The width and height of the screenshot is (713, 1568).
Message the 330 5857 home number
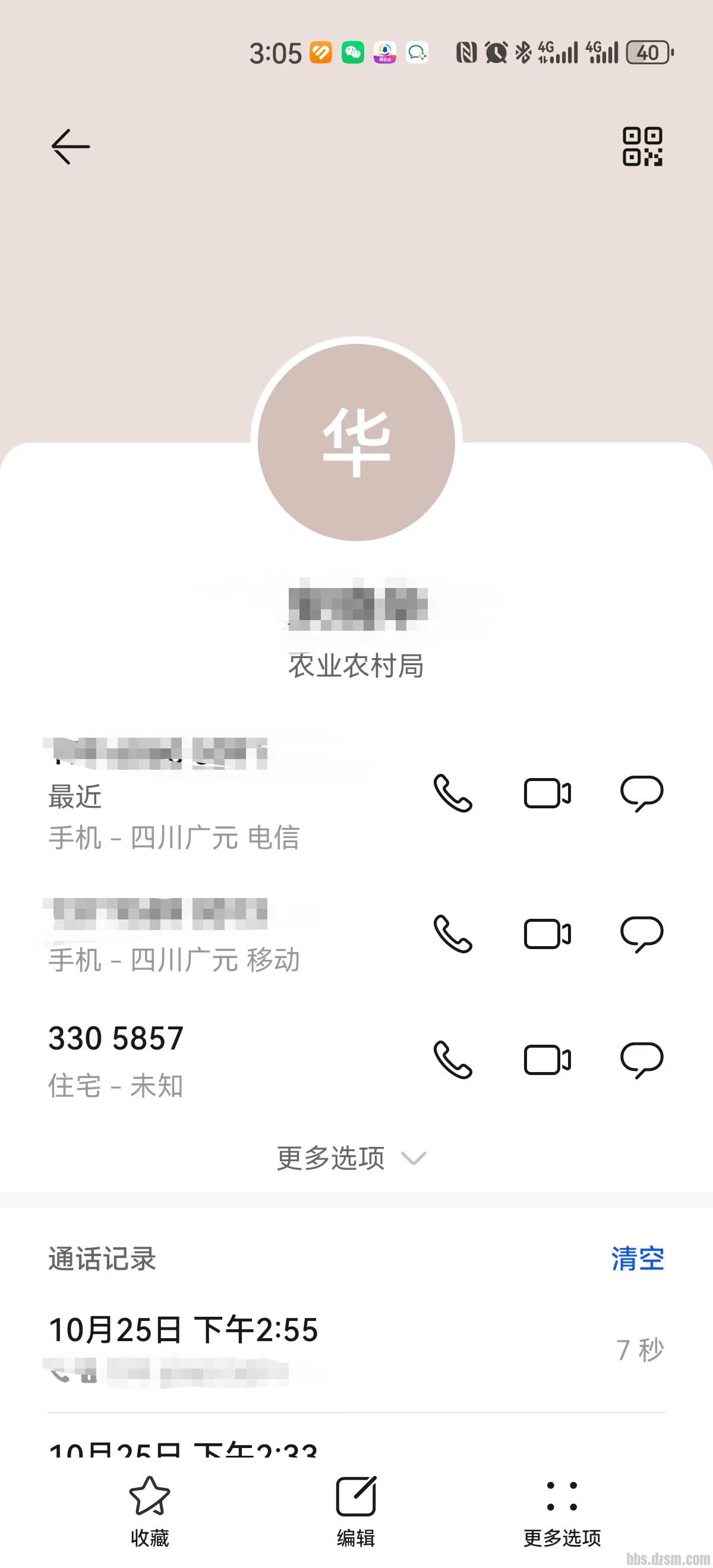(641, 1059)
